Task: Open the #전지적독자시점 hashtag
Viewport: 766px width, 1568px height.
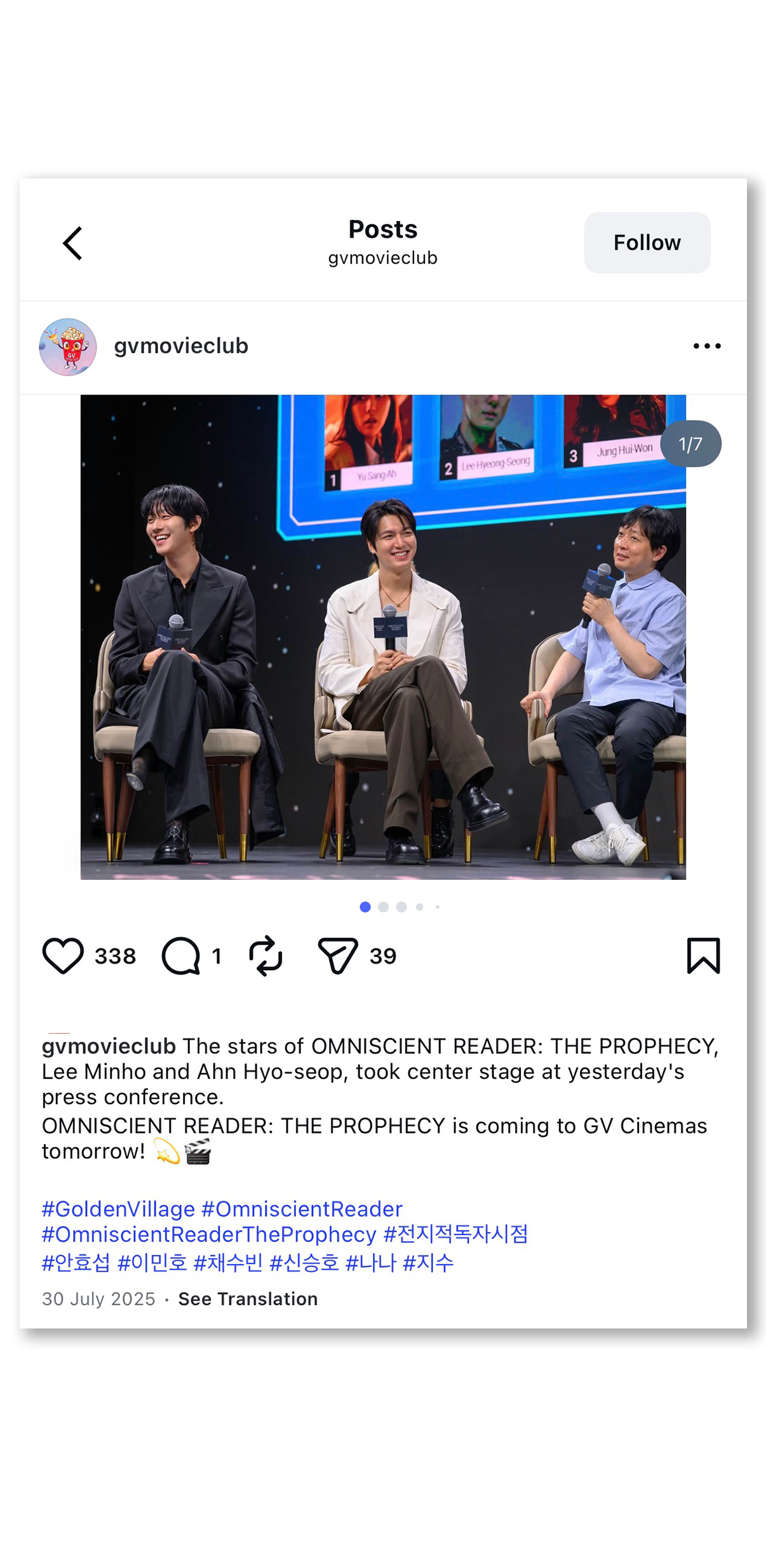Action: 455,1234
